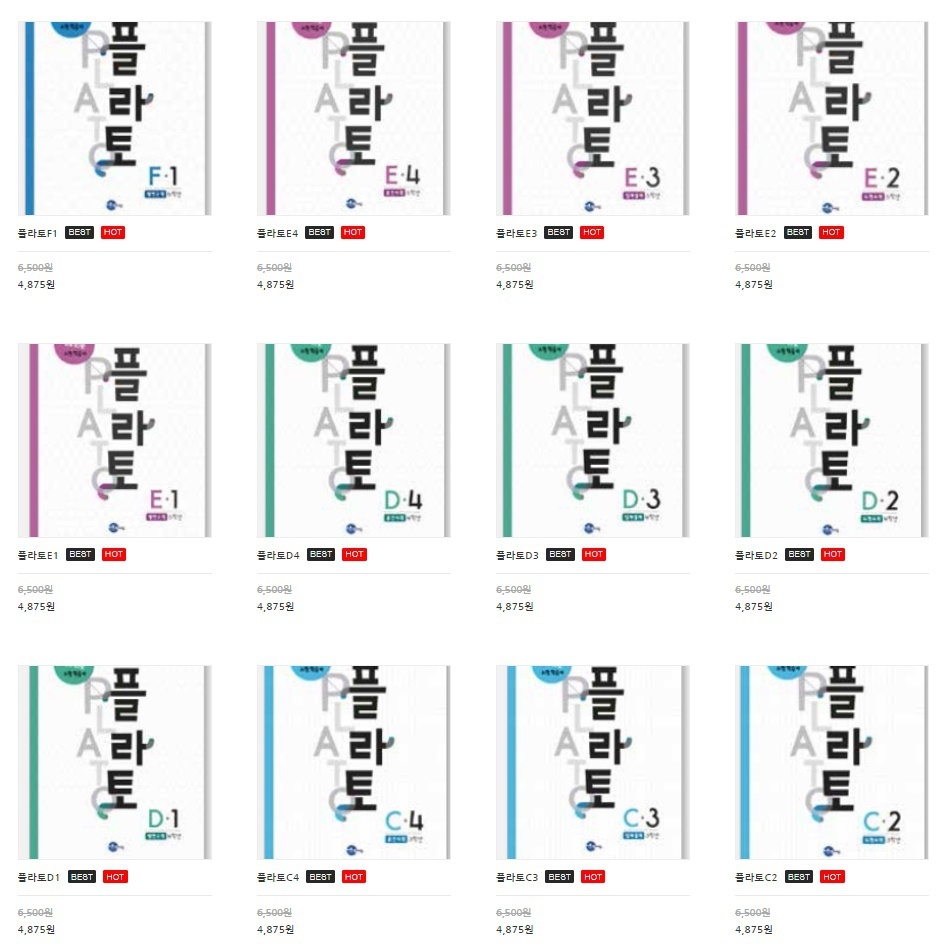Open the 플라토D3 product card

592,440
